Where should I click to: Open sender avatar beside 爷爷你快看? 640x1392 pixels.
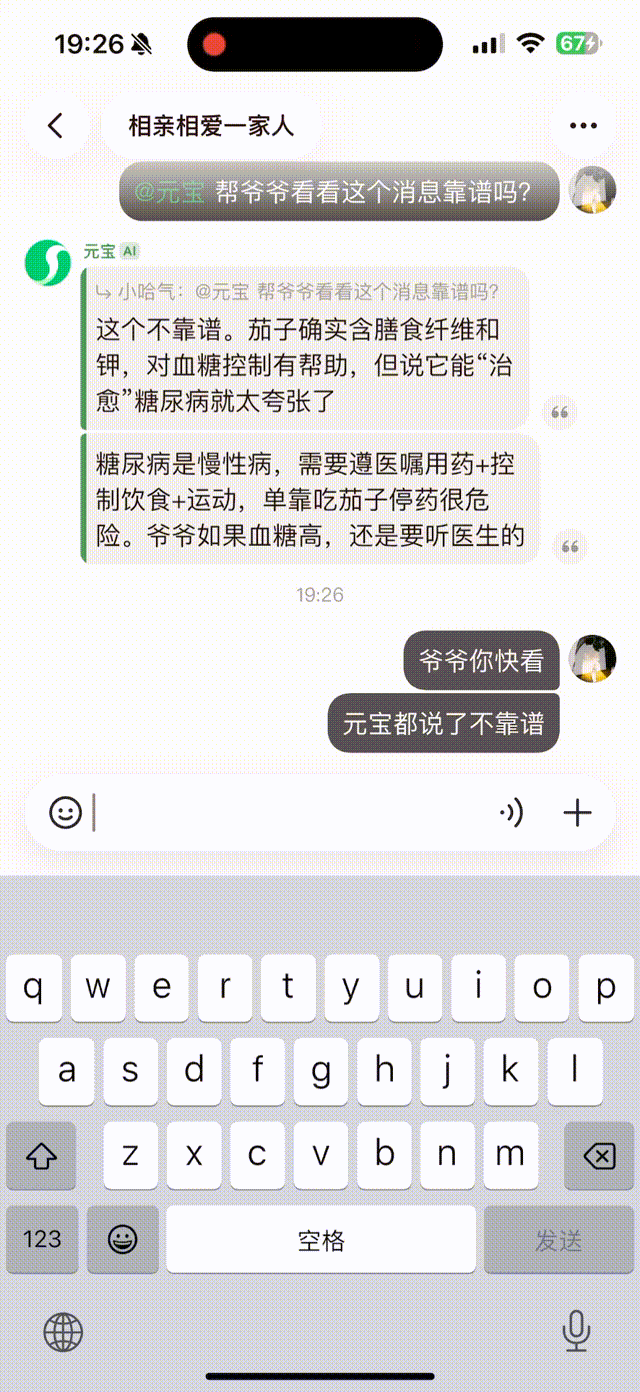tap(592, 660)
